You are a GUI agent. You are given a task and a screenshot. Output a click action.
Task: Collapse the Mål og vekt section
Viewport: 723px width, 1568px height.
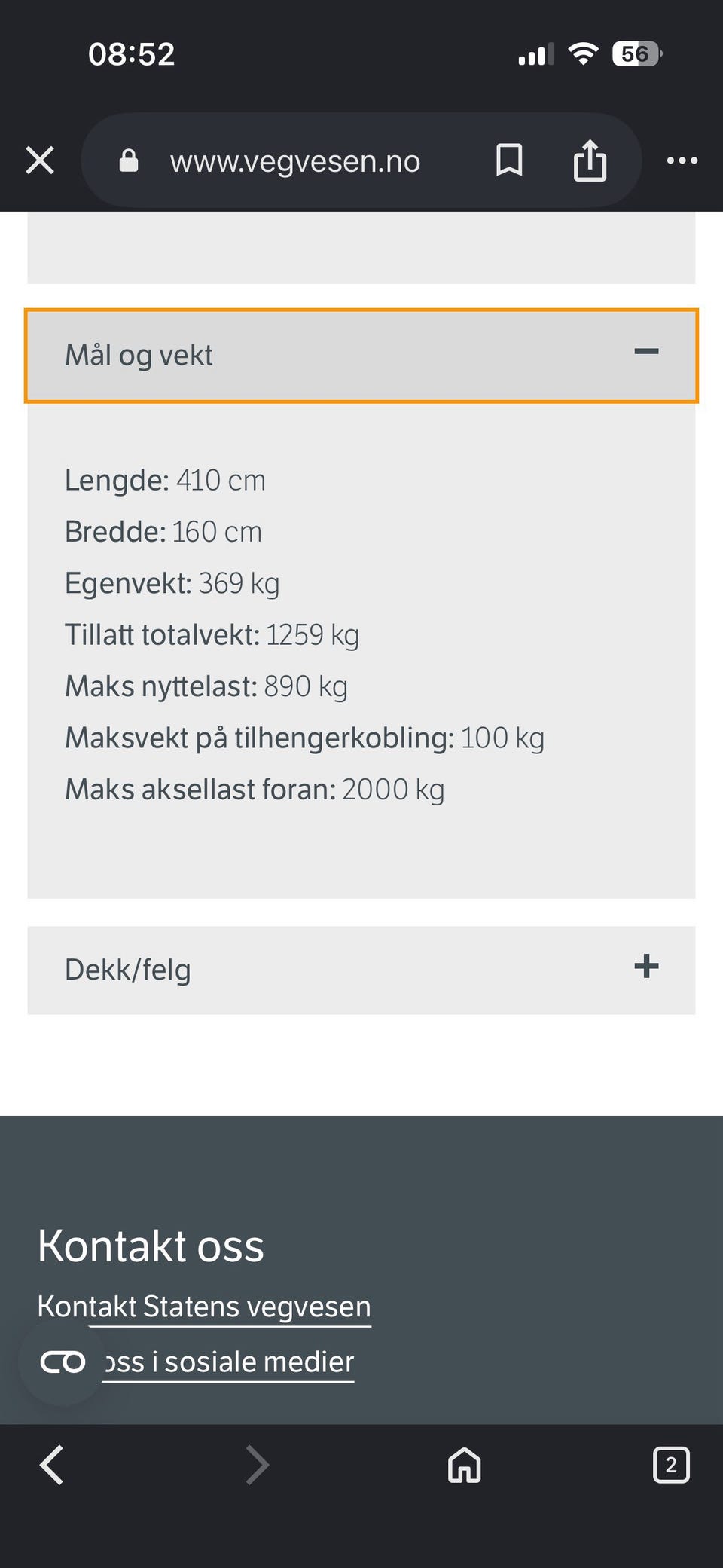point(361,356)
